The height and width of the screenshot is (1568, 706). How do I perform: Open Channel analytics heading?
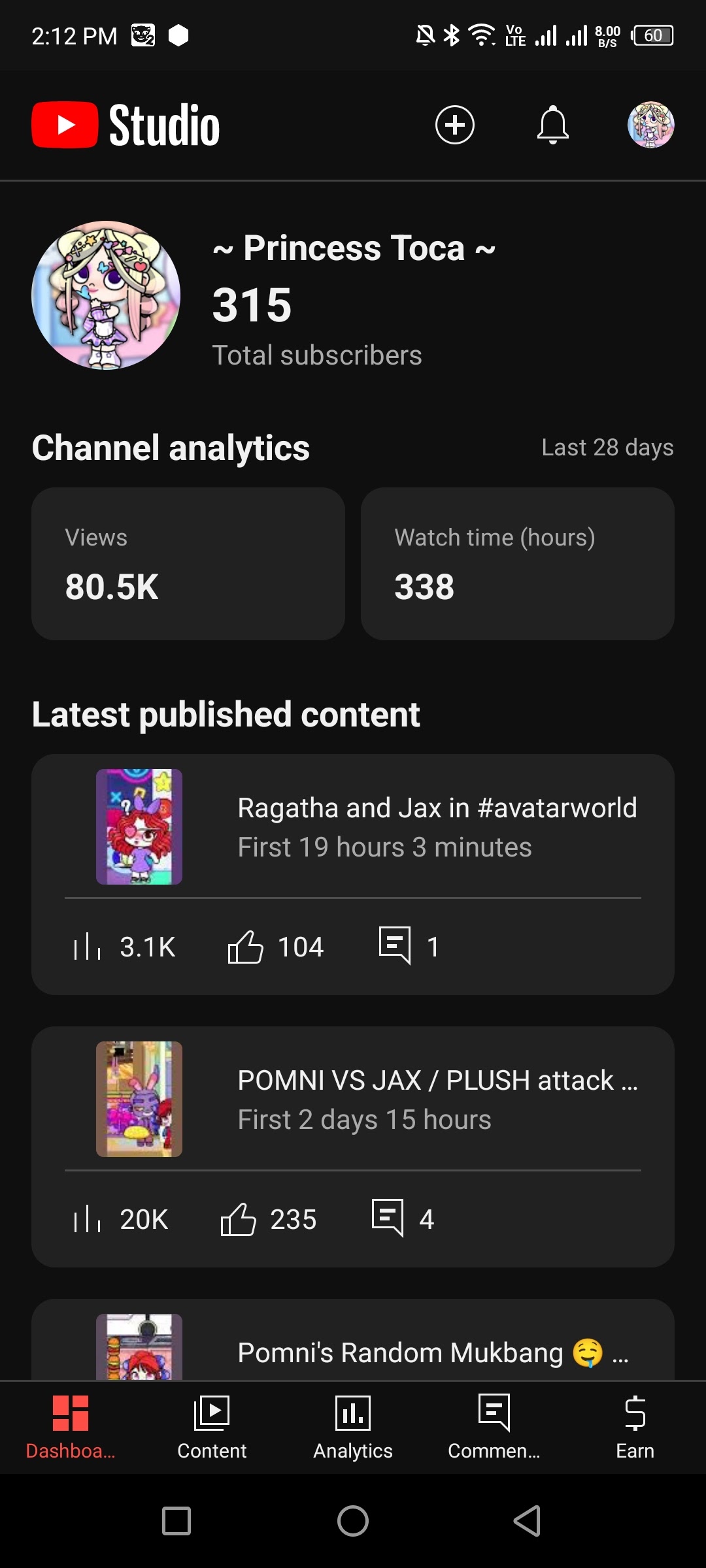[x=170, y=449]
